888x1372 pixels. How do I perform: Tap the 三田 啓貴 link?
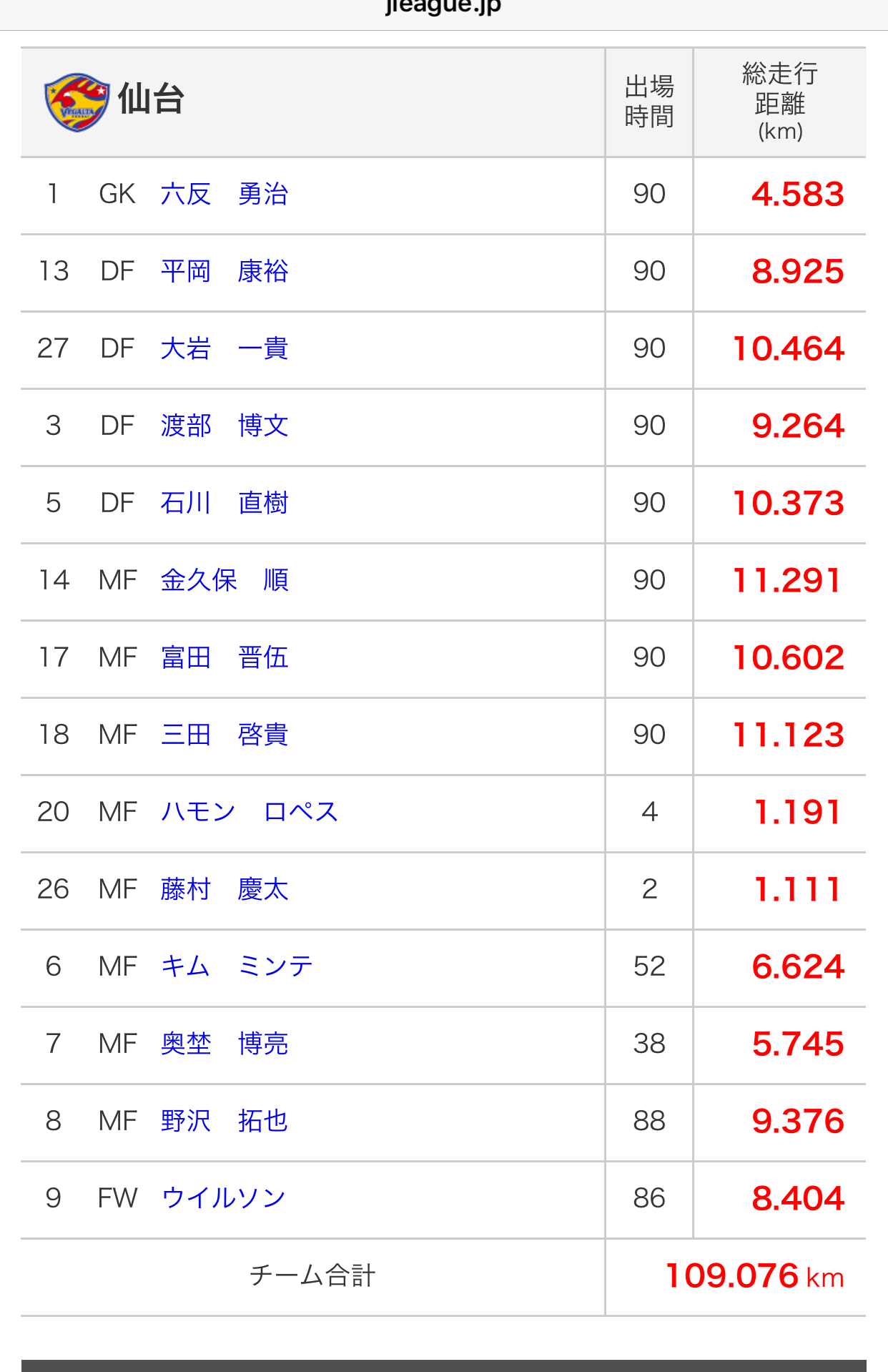(224, 735)
